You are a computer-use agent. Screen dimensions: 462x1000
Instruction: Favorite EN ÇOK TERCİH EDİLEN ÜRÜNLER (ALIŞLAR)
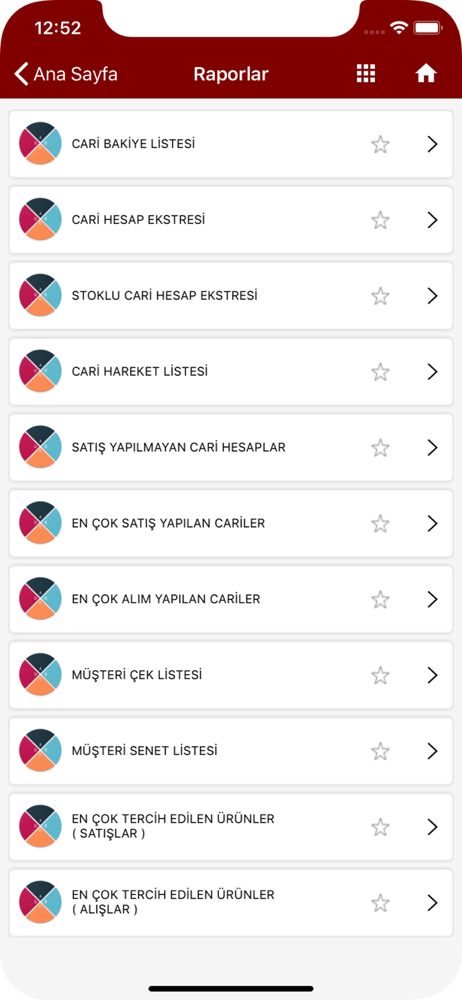click(x=380, y=903)
